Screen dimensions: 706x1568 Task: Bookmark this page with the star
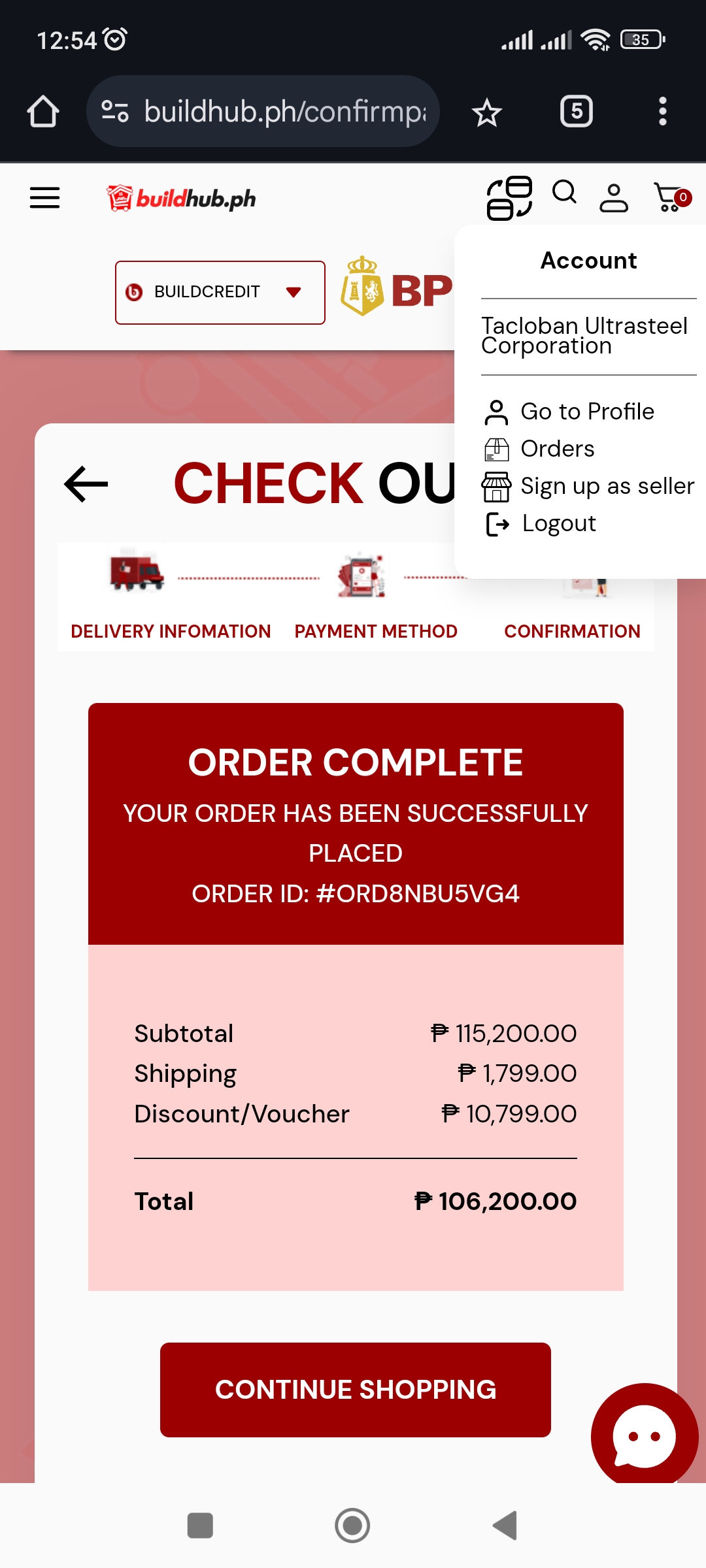click(x=486, y=112)
